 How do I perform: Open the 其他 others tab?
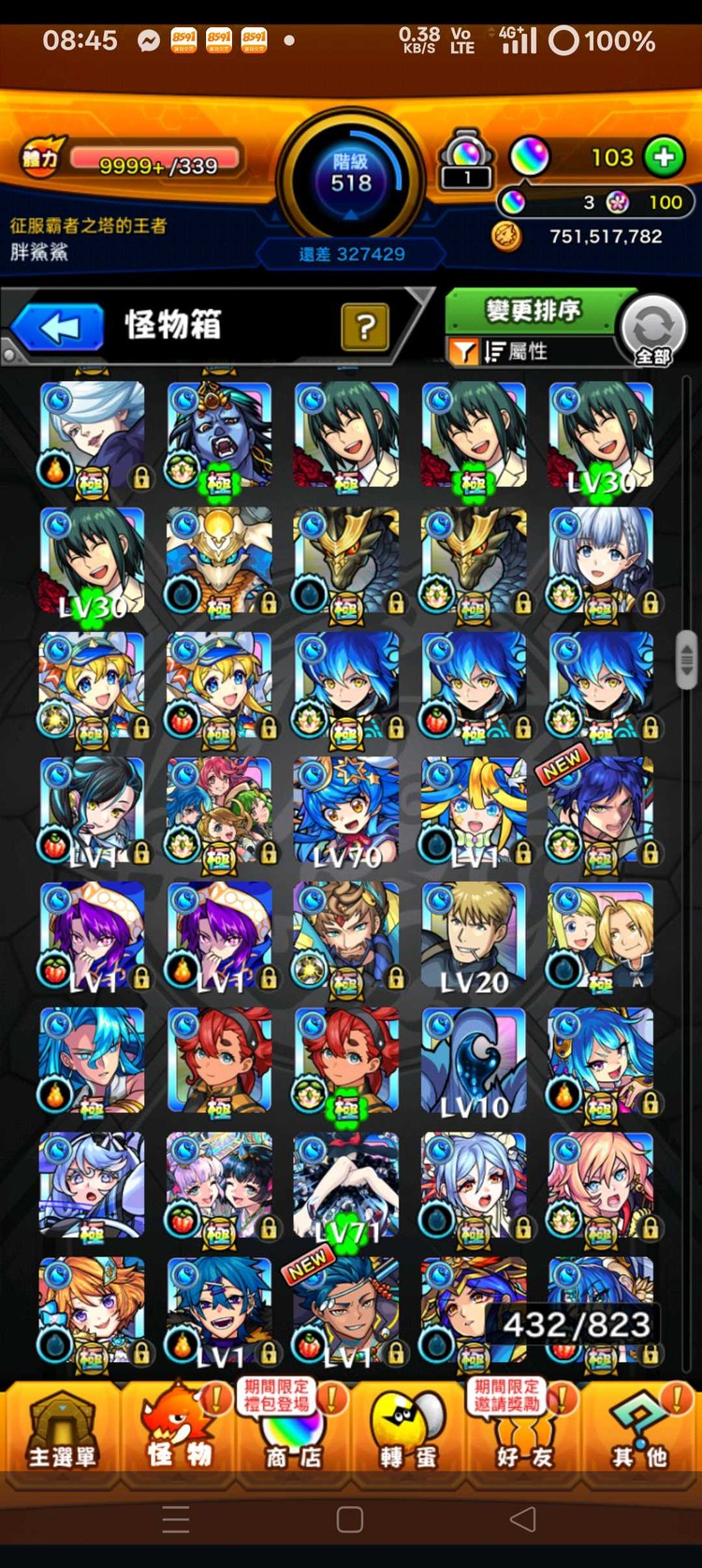pyautogui.click(x=640, y=1427)
